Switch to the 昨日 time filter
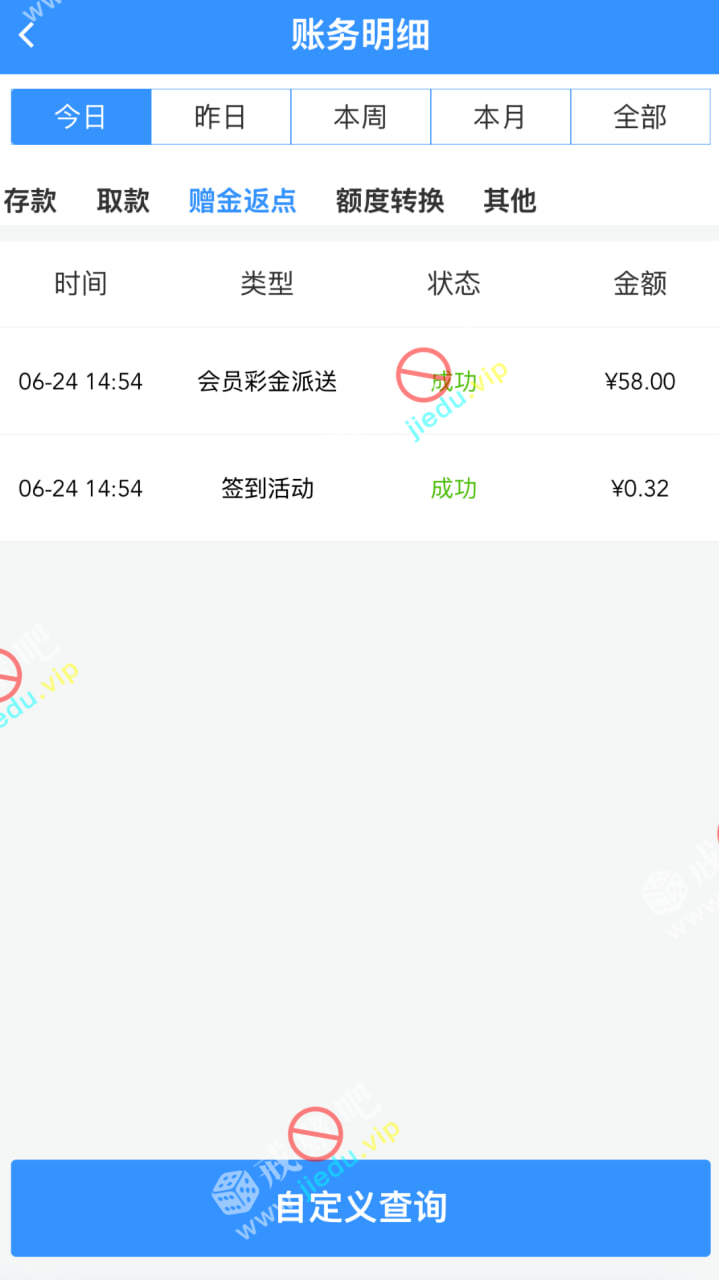Screen dimensions: 719x1280 click(x=221, y=117)
